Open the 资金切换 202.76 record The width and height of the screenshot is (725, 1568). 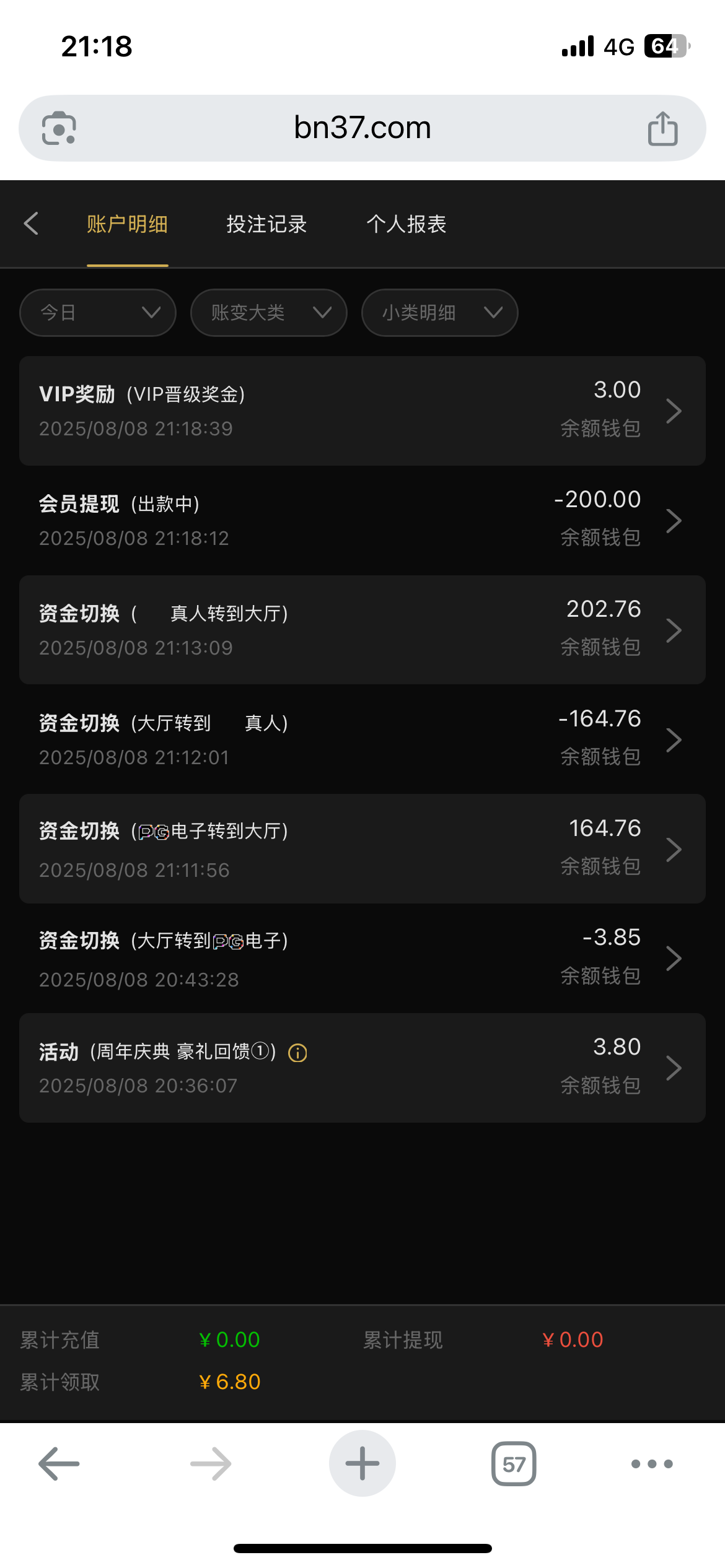click(362, 630)
